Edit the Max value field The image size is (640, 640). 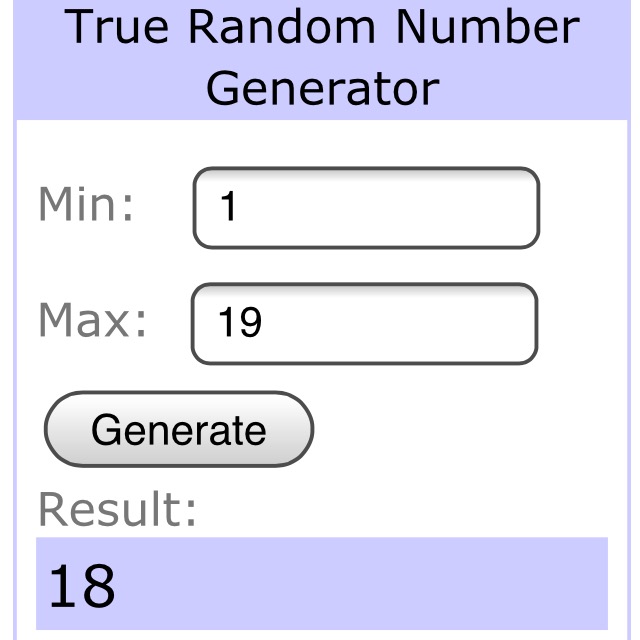pyautogui.click(x=364, y=324)
